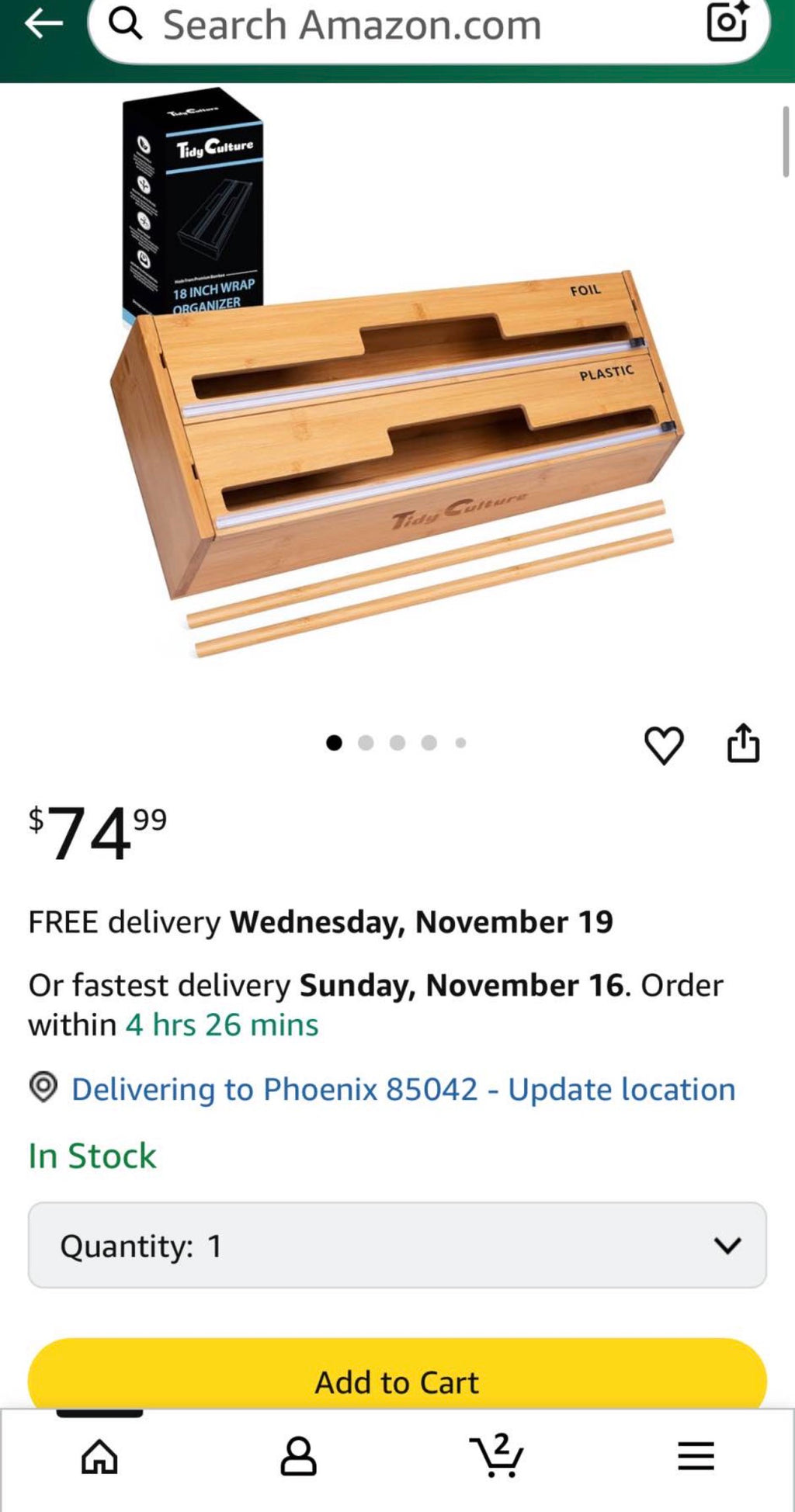Go back with the top arrow
This screenshot has height=1512, width=795.
click(x=43, y=24)
